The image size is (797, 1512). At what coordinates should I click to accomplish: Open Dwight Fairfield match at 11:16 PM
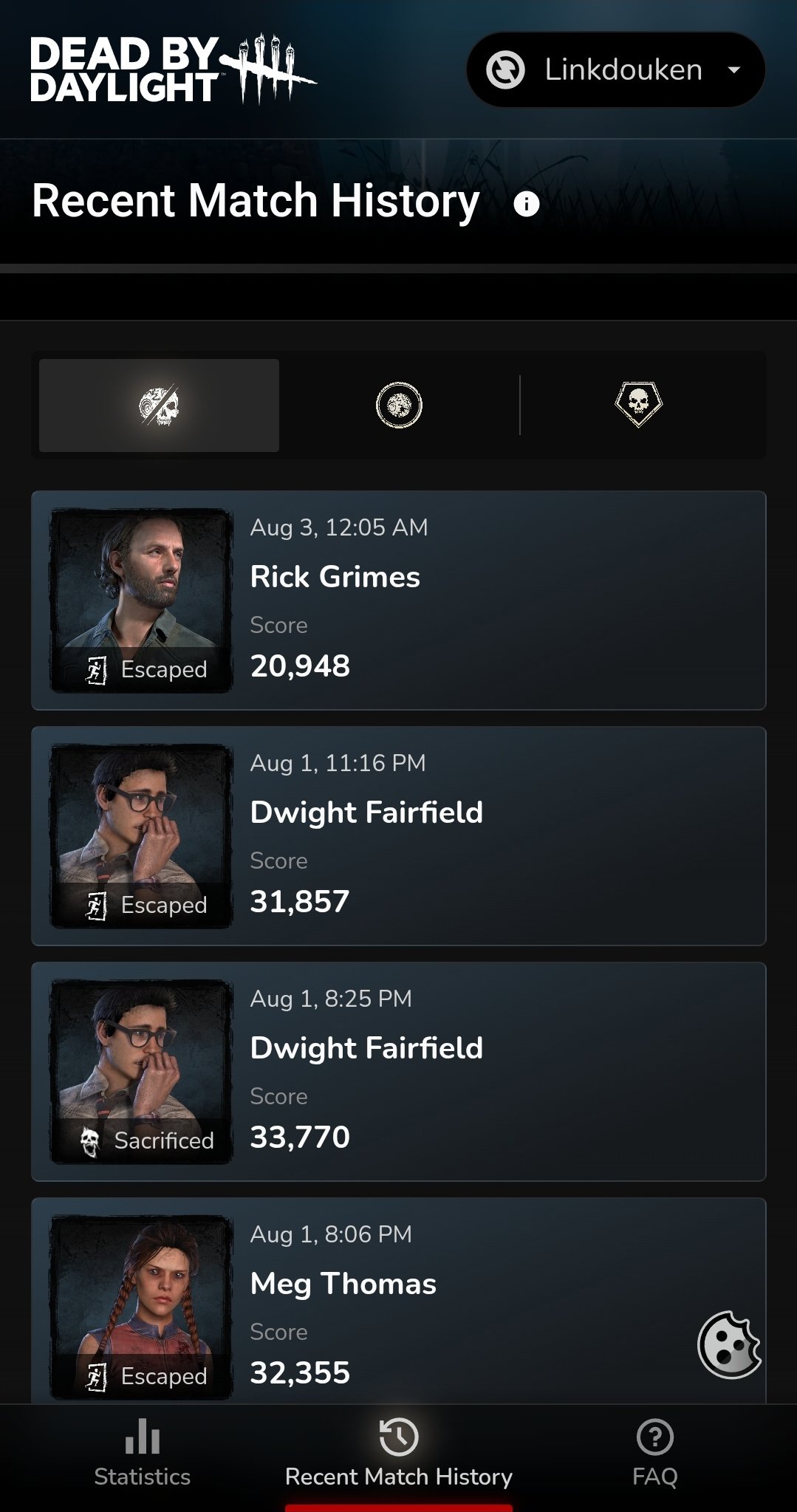[398, 835]
